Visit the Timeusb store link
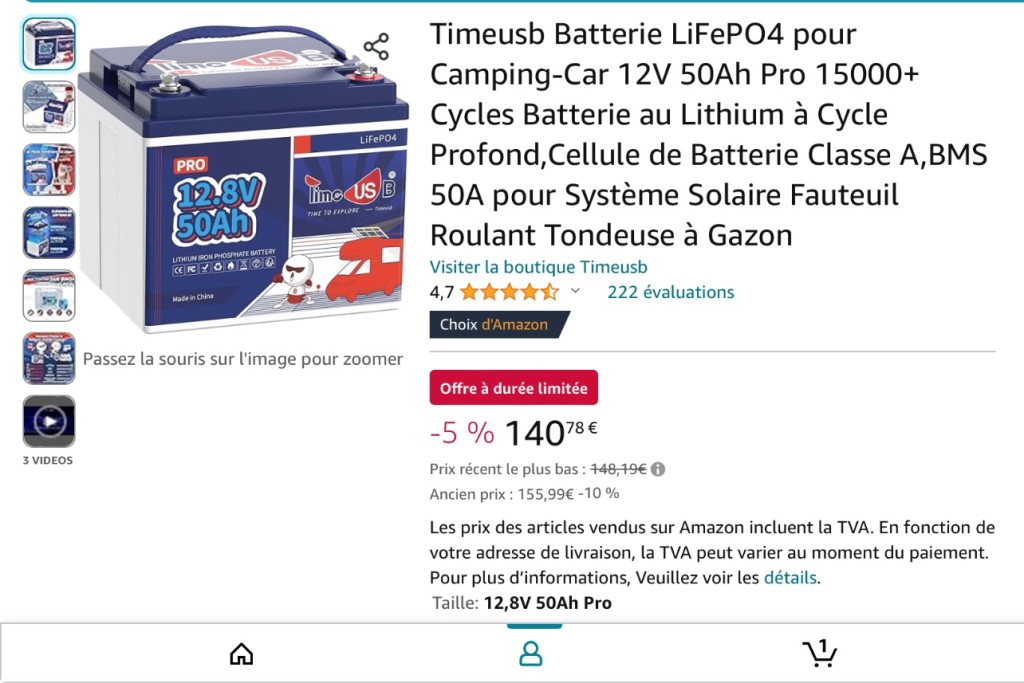Image resolution: width=1024 pixels, height=683 pixels. 538,267
